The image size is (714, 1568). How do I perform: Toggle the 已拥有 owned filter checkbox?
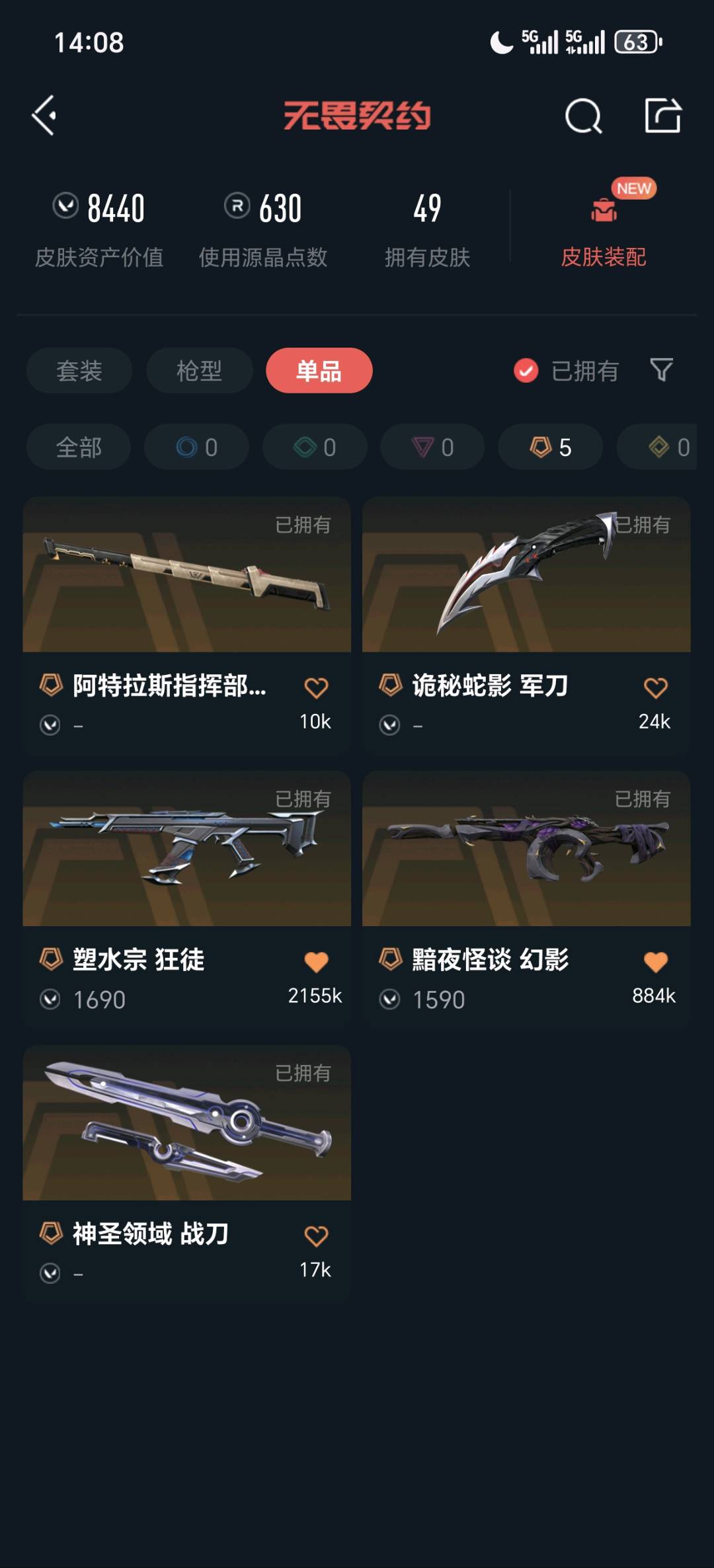click(x=526, y=371)
